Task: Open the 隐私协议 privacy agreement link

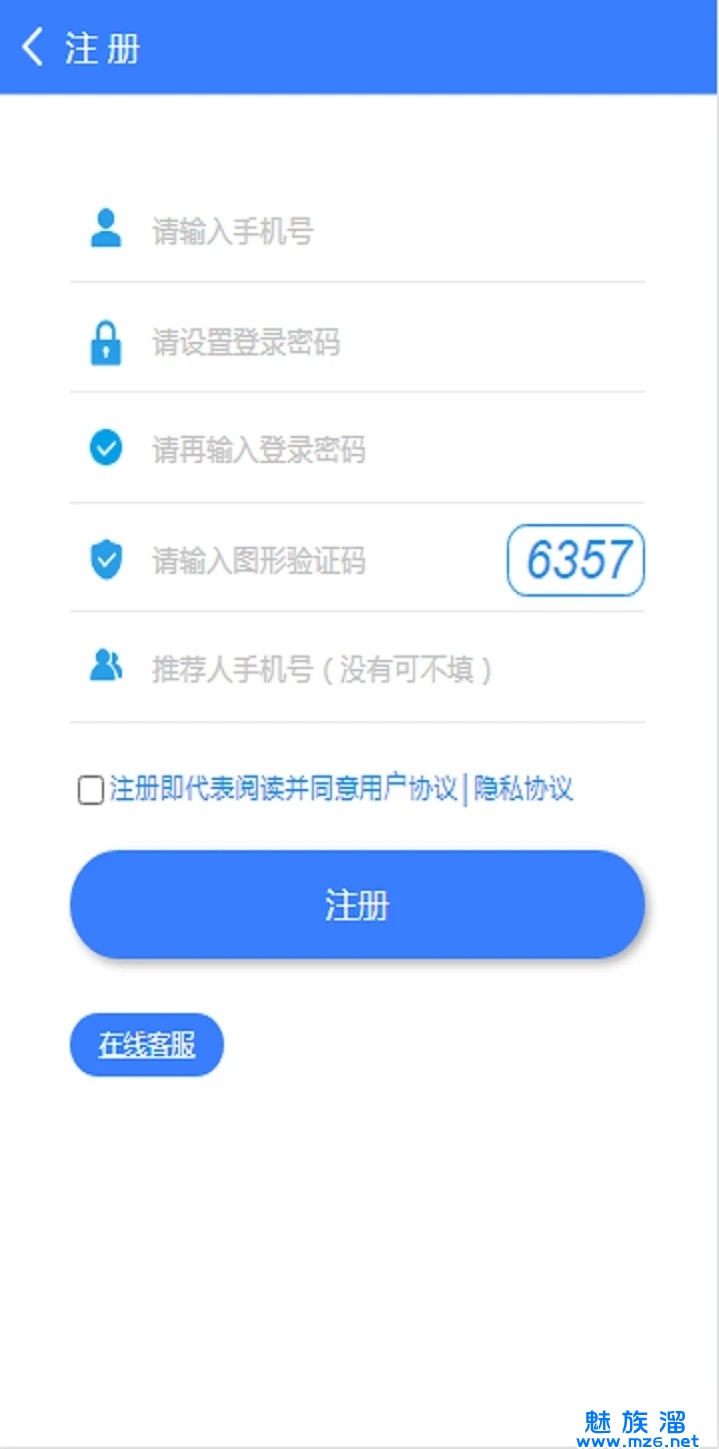Action: 523,788
